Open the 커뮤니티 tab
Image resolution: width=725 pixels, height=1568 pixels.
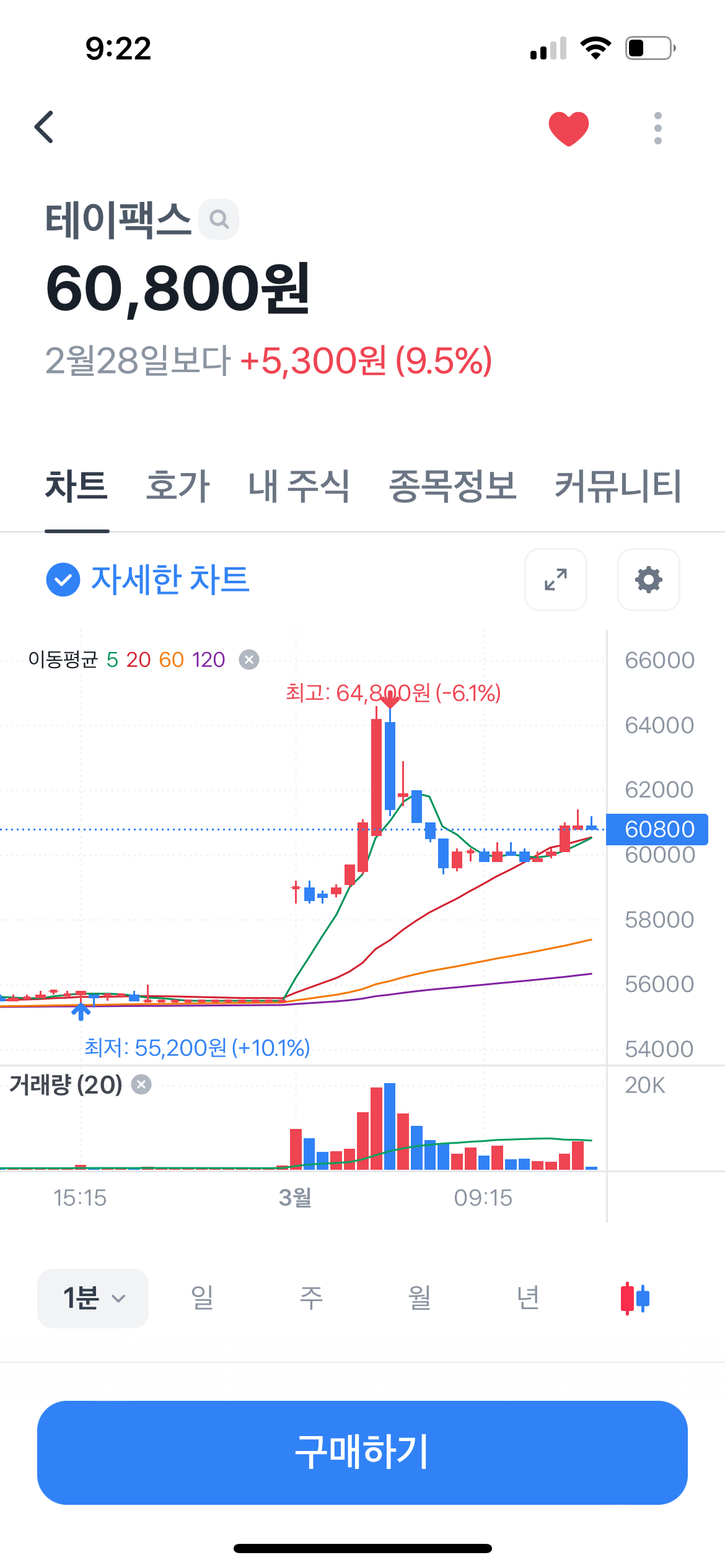(x=618, y=487)
